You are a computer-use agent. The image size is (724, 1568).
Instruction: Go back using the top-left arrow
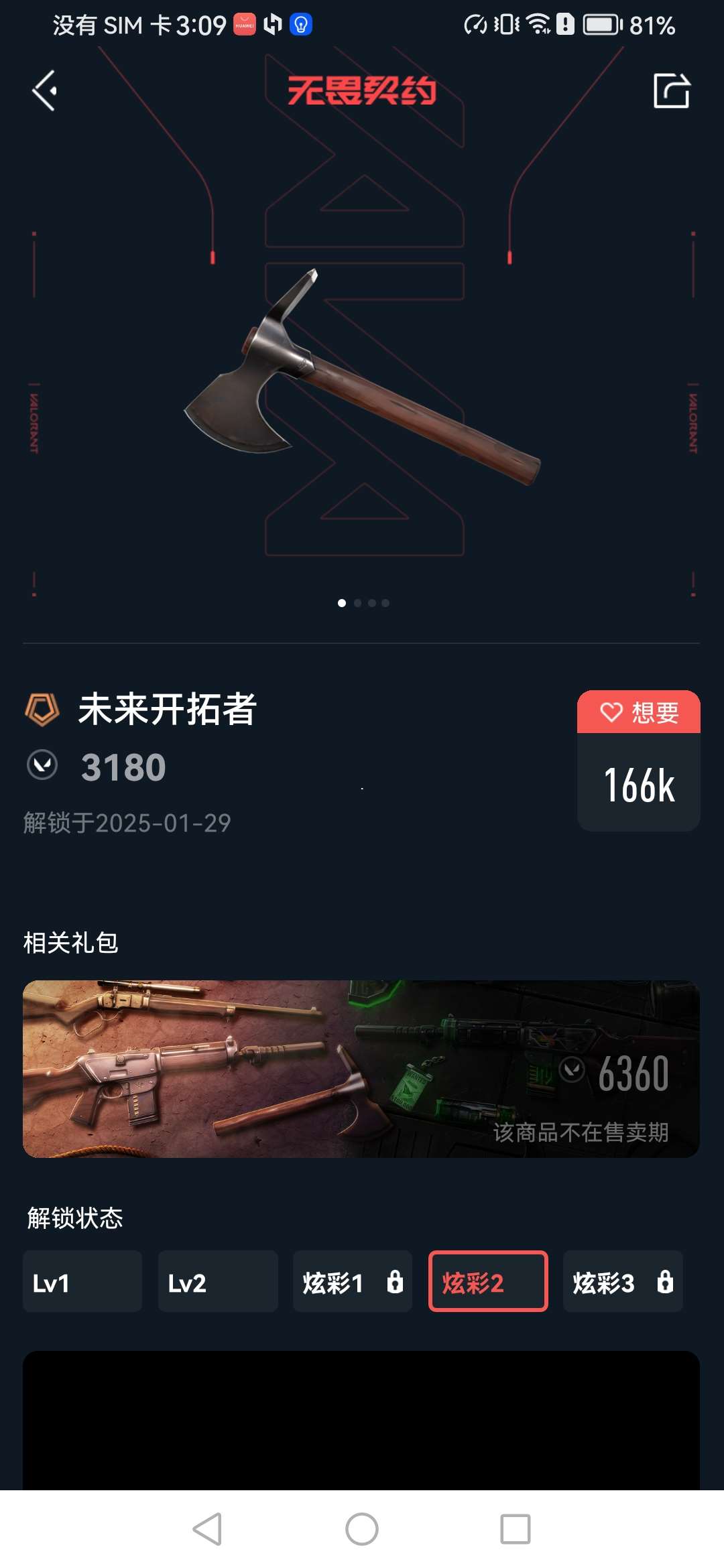click(45, 90)
